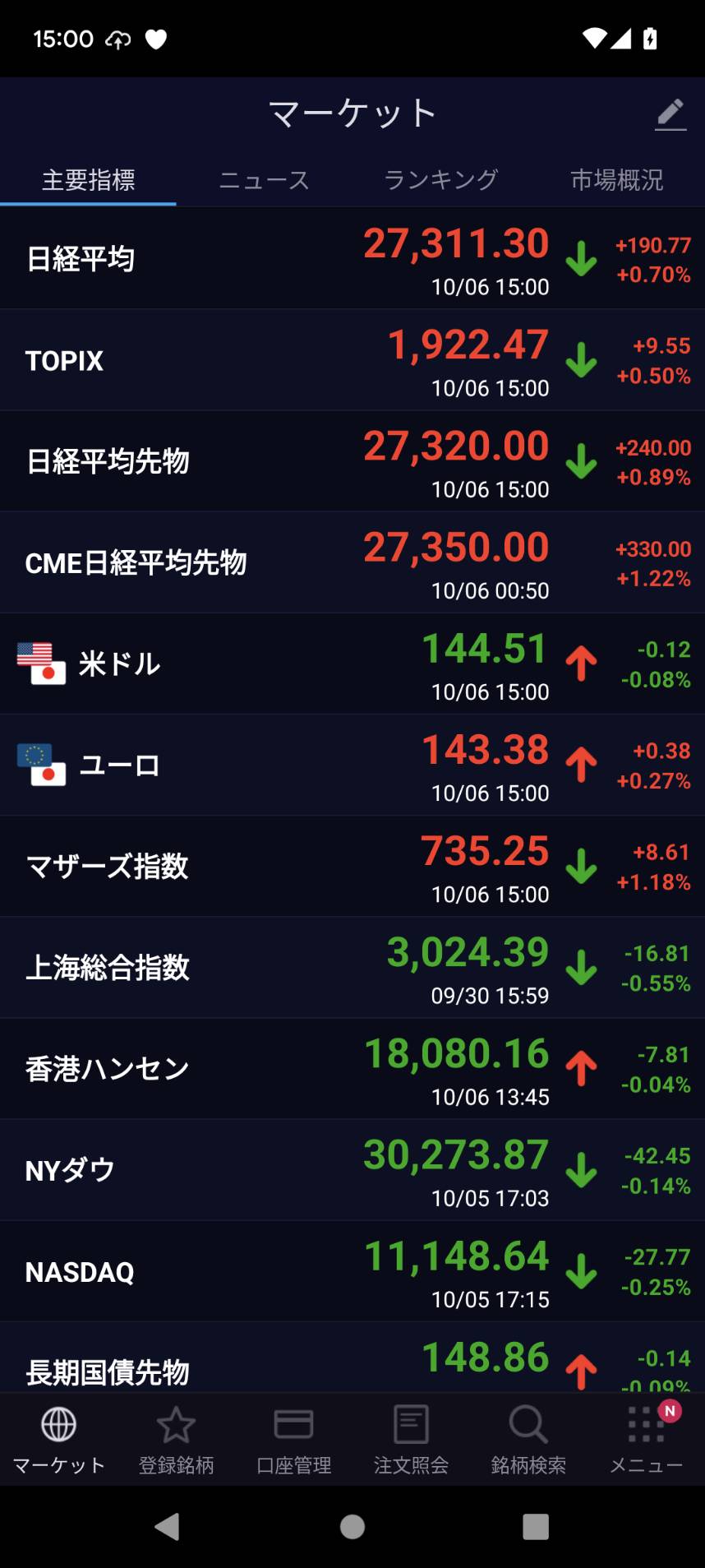This screenshot has height=1568, width=705.
Task: Open the TOPIX row
Action: point(352,360)
